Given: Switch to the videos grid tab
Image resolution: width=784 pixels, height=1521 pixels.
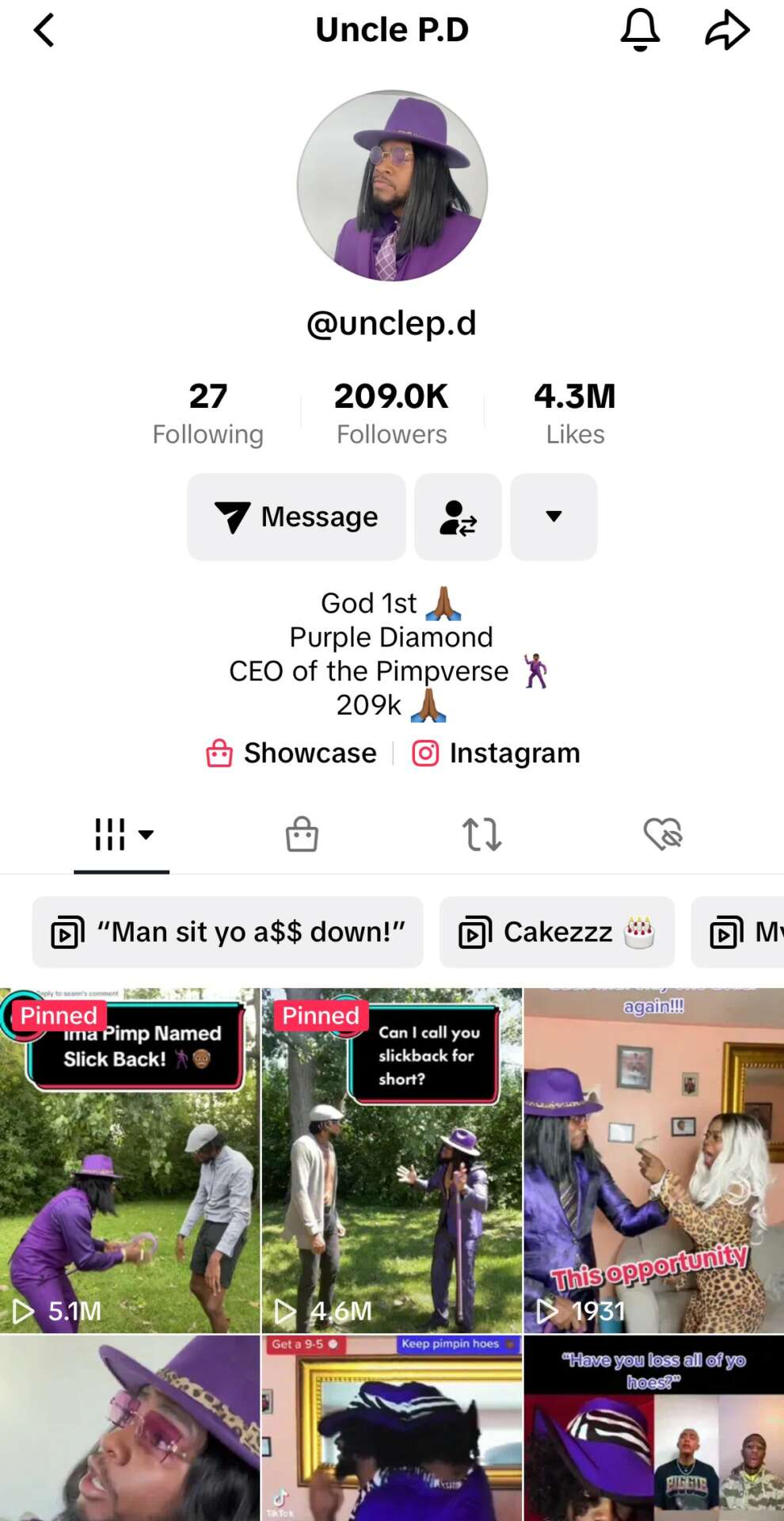Looking at the screenshot, I should [x=122, y=834].
